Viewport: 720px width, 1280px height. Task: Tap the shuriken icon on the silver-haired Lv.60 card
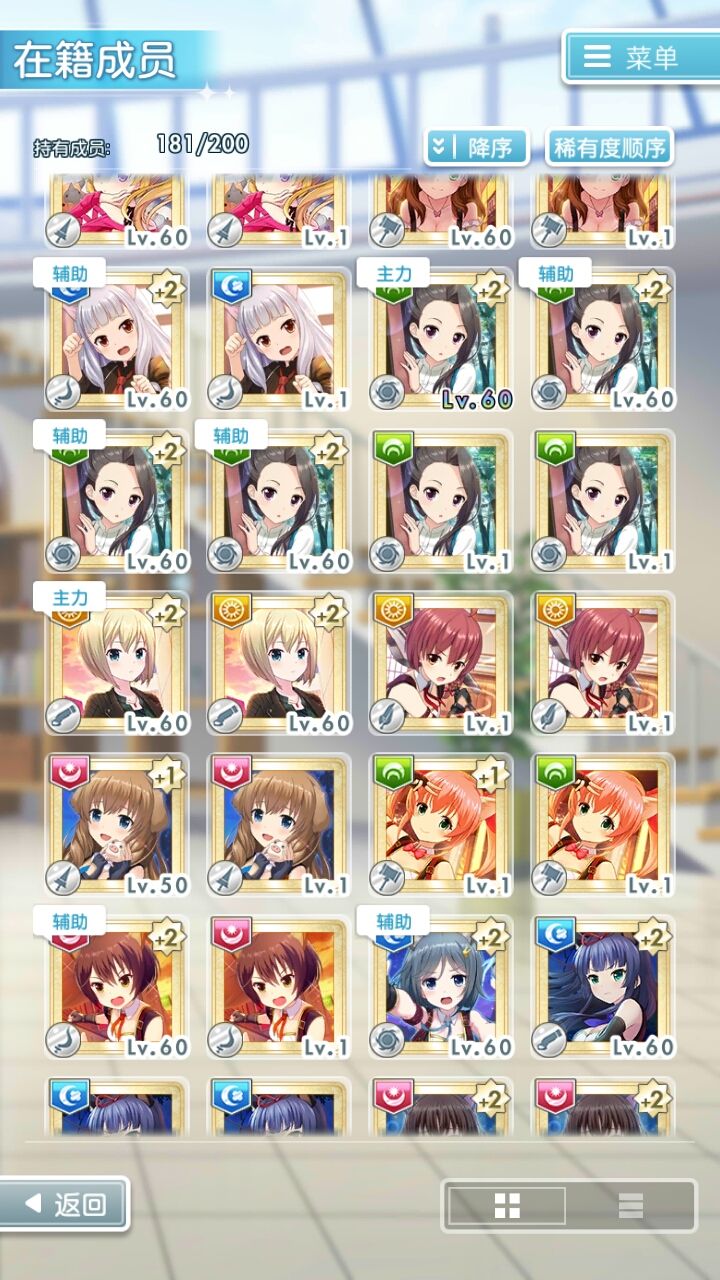pos(63,392)
